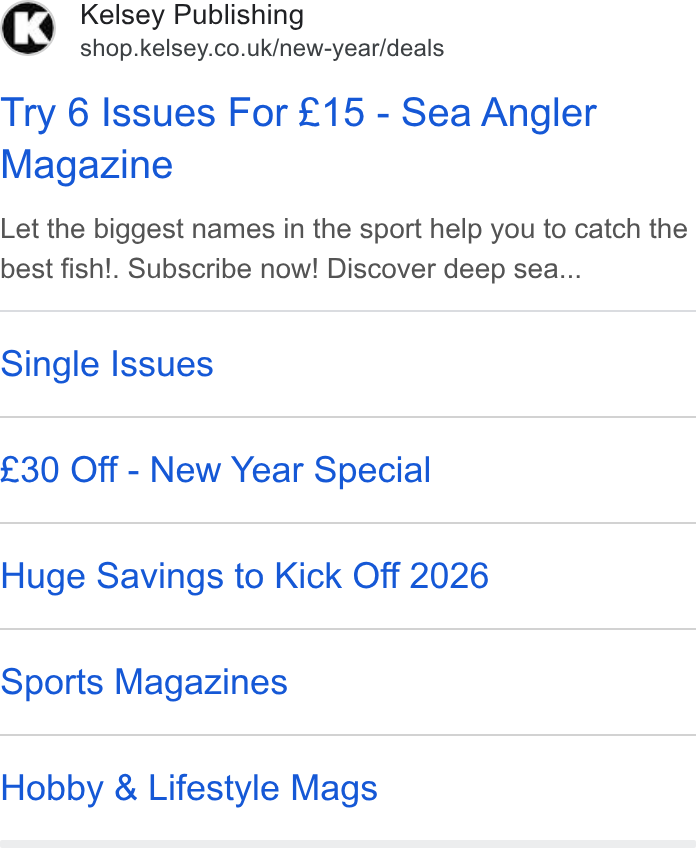Open the Sea Angler Magazine ad headline
Image resolution: width=696 pixels, height=848 pixels.
click(x=299, y=138)
